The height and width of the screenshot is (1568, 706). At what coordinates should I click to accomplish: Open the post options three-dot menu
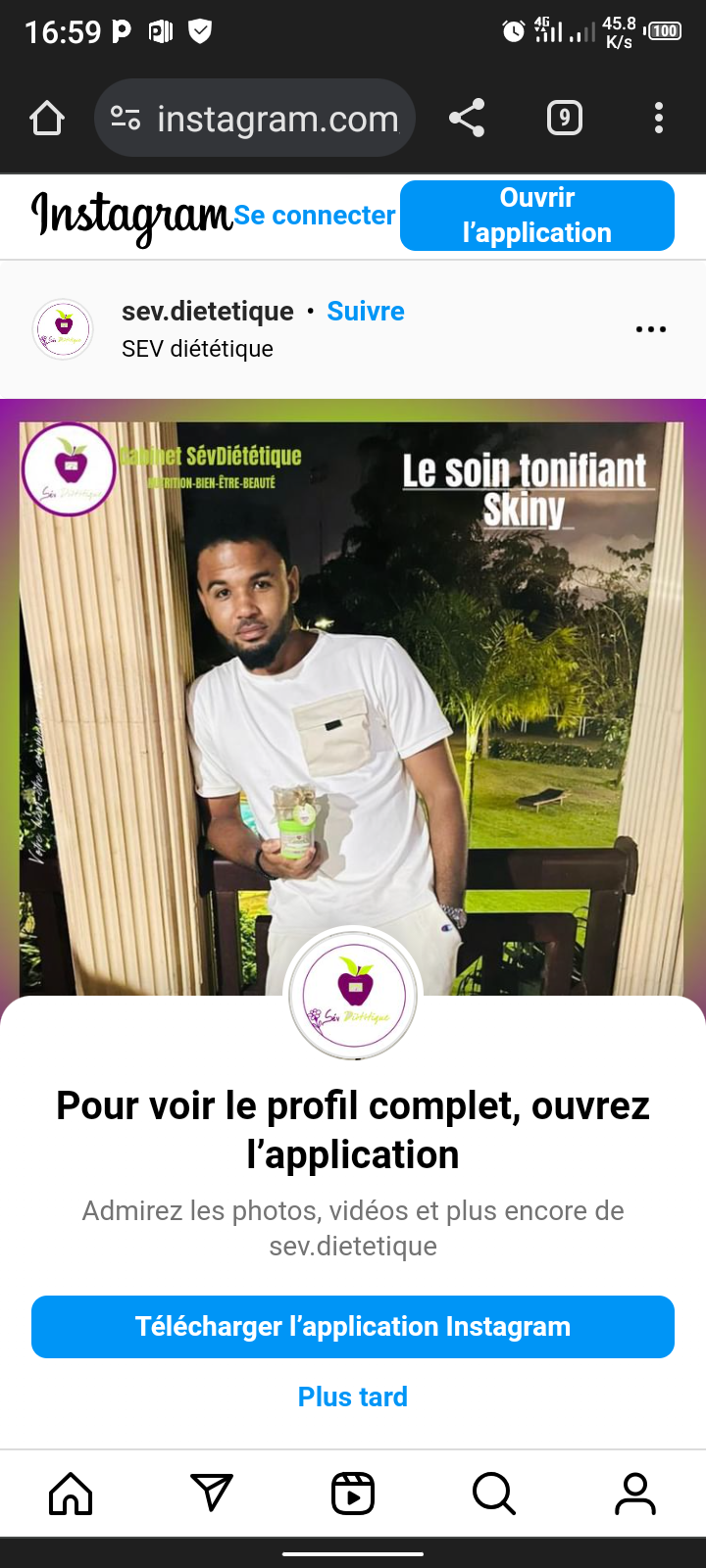(651, 329)
